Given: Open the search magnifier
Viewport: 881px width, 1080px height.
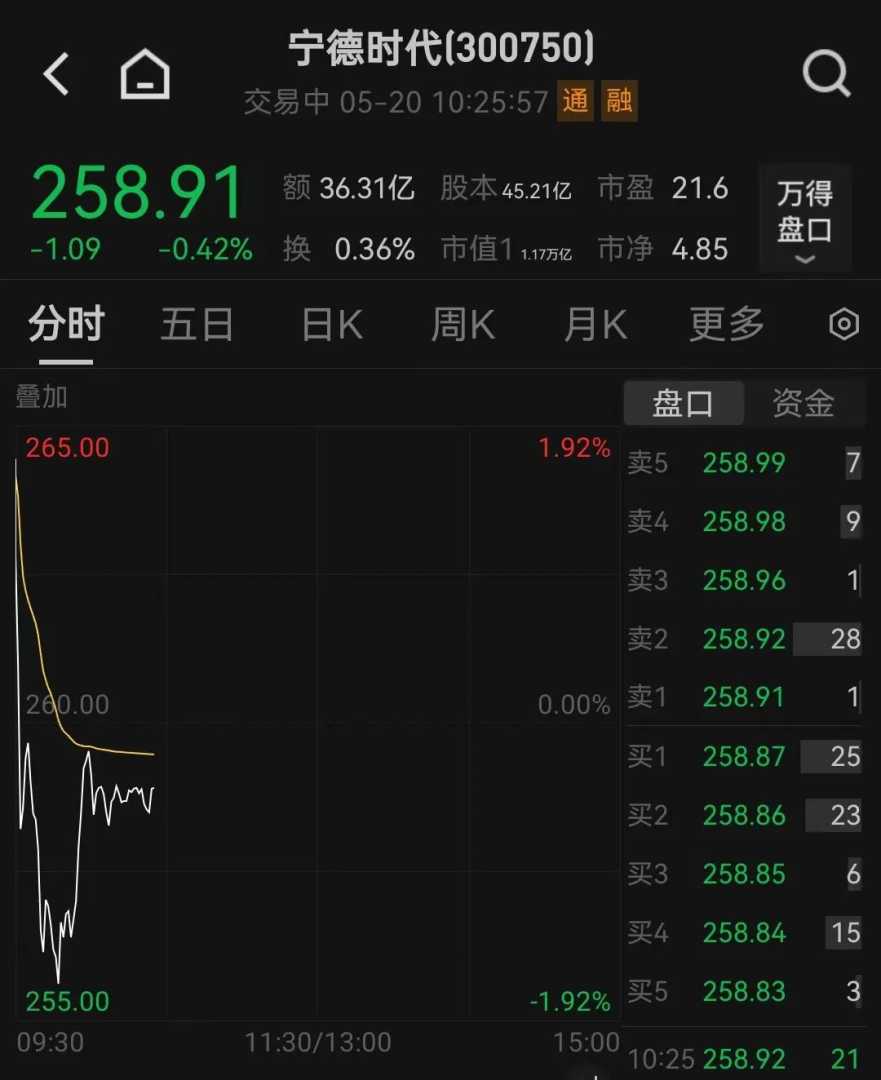Looking at the screenshot, I should (826, 73).
